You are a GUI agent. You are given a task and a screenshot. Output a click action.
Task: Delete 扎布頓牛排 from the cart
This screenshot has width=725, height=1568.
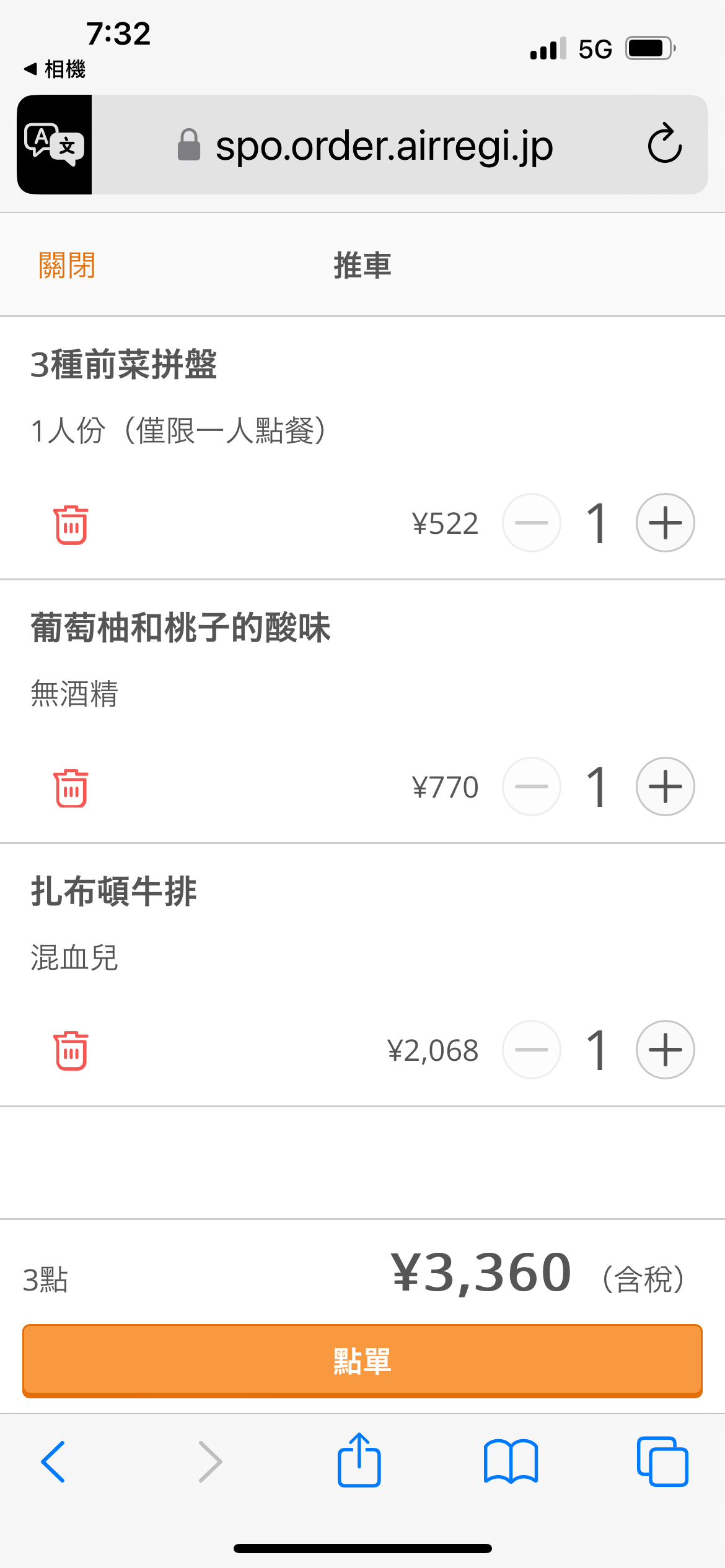71,1050
